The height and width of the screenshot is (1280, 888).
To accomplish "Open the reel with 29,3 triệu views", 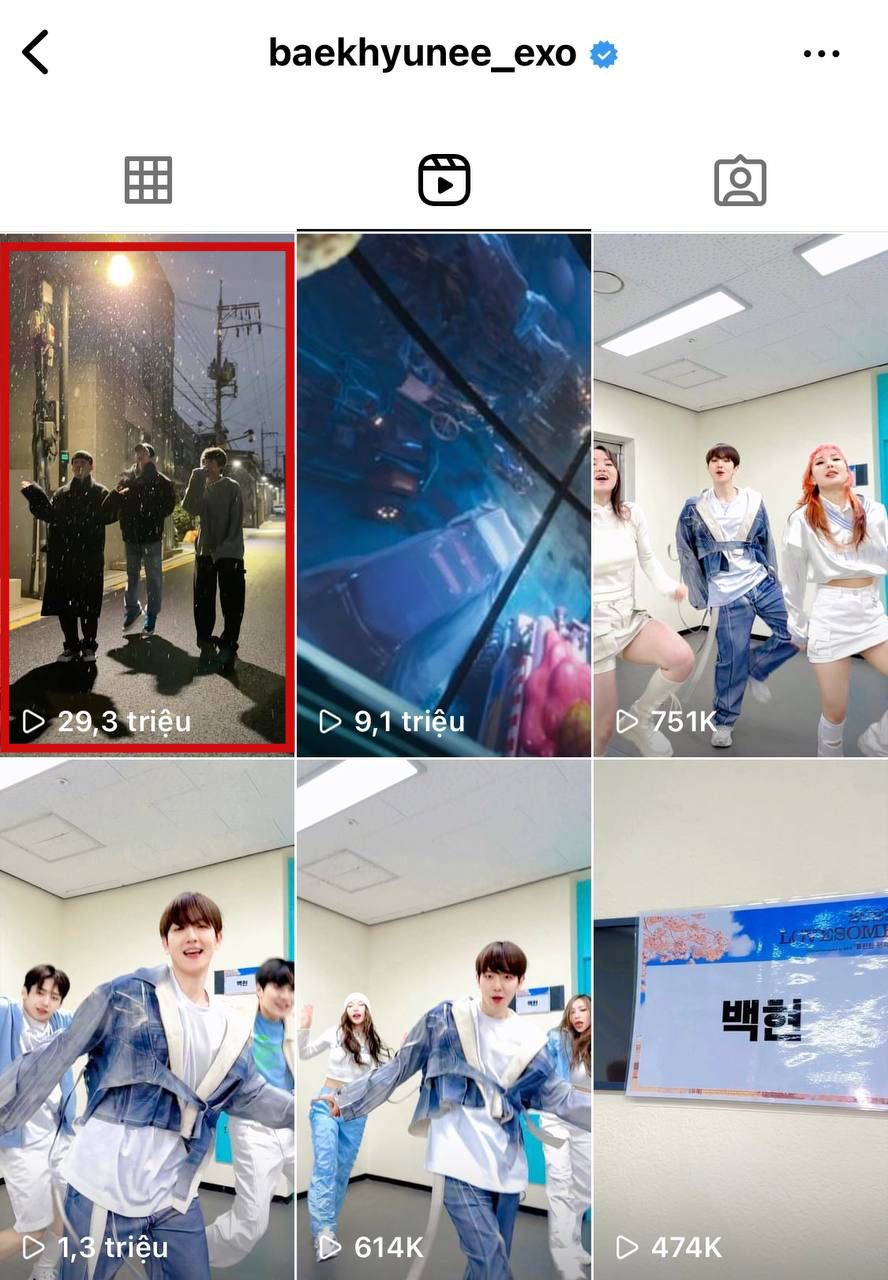I will tap(148, 495).
